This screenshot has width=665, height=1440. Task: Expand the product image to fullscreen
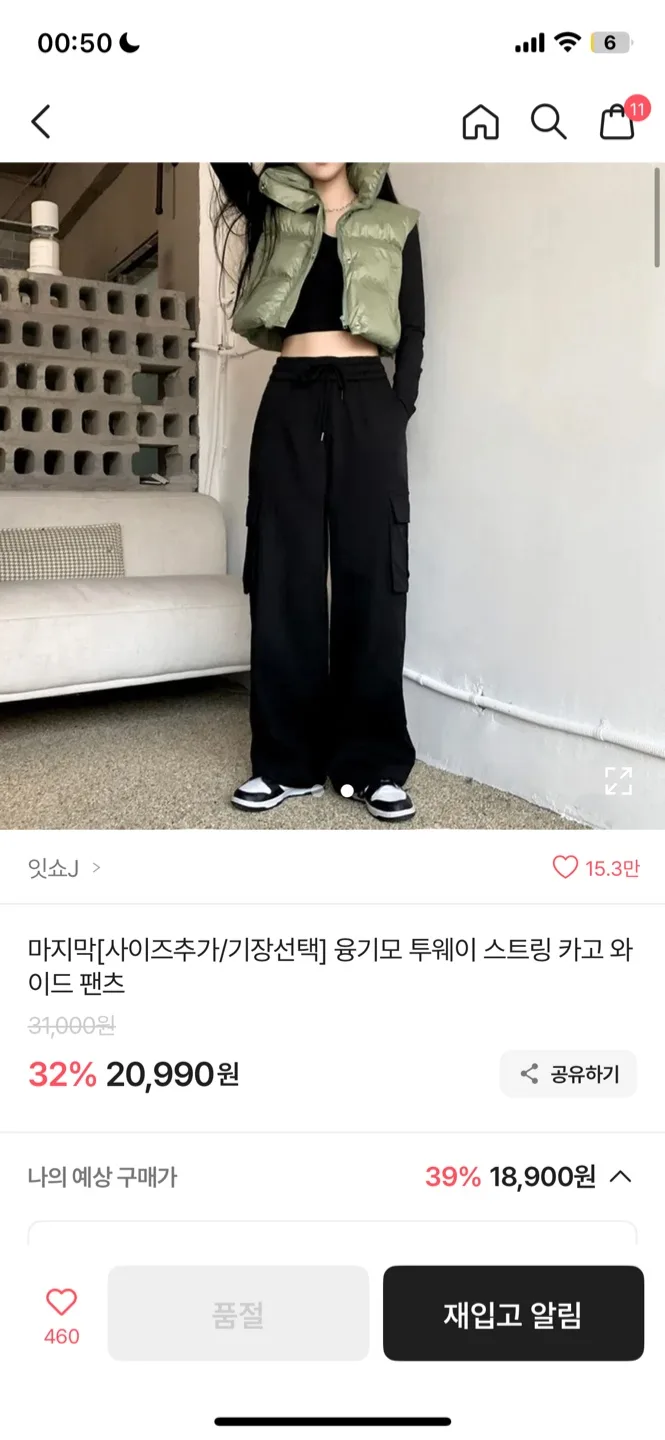tap(618, 781)
